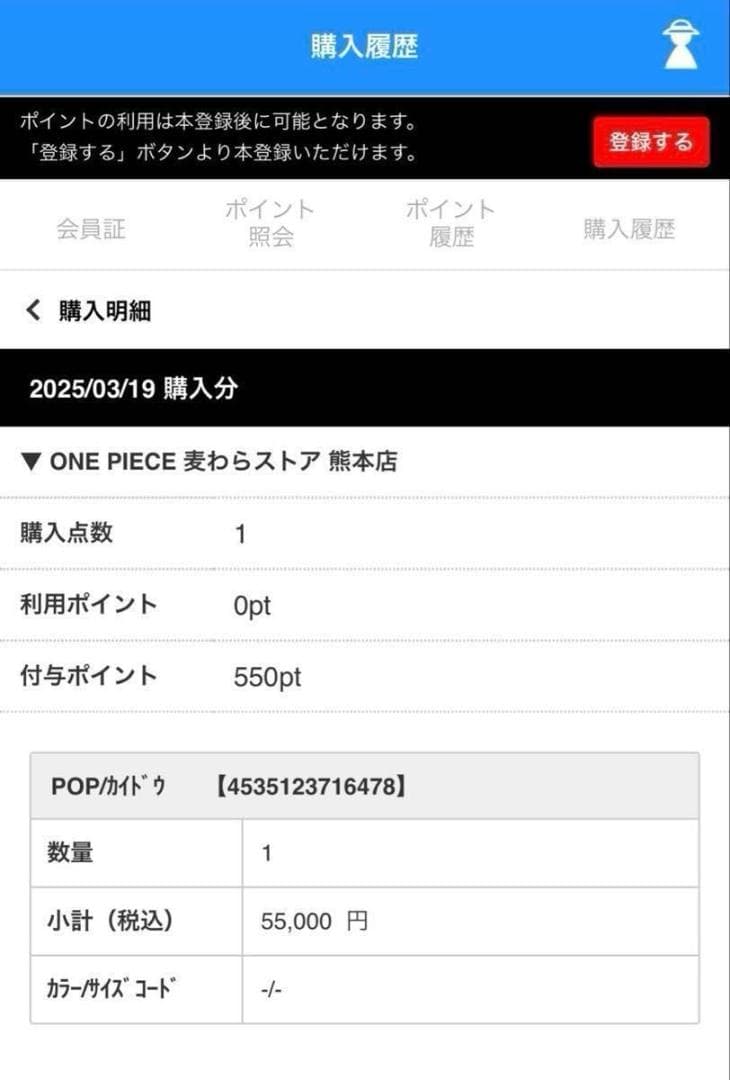730x1080 pixels.
Task: Switch to the ポイント照会 tab
Action: pos(268,226)
